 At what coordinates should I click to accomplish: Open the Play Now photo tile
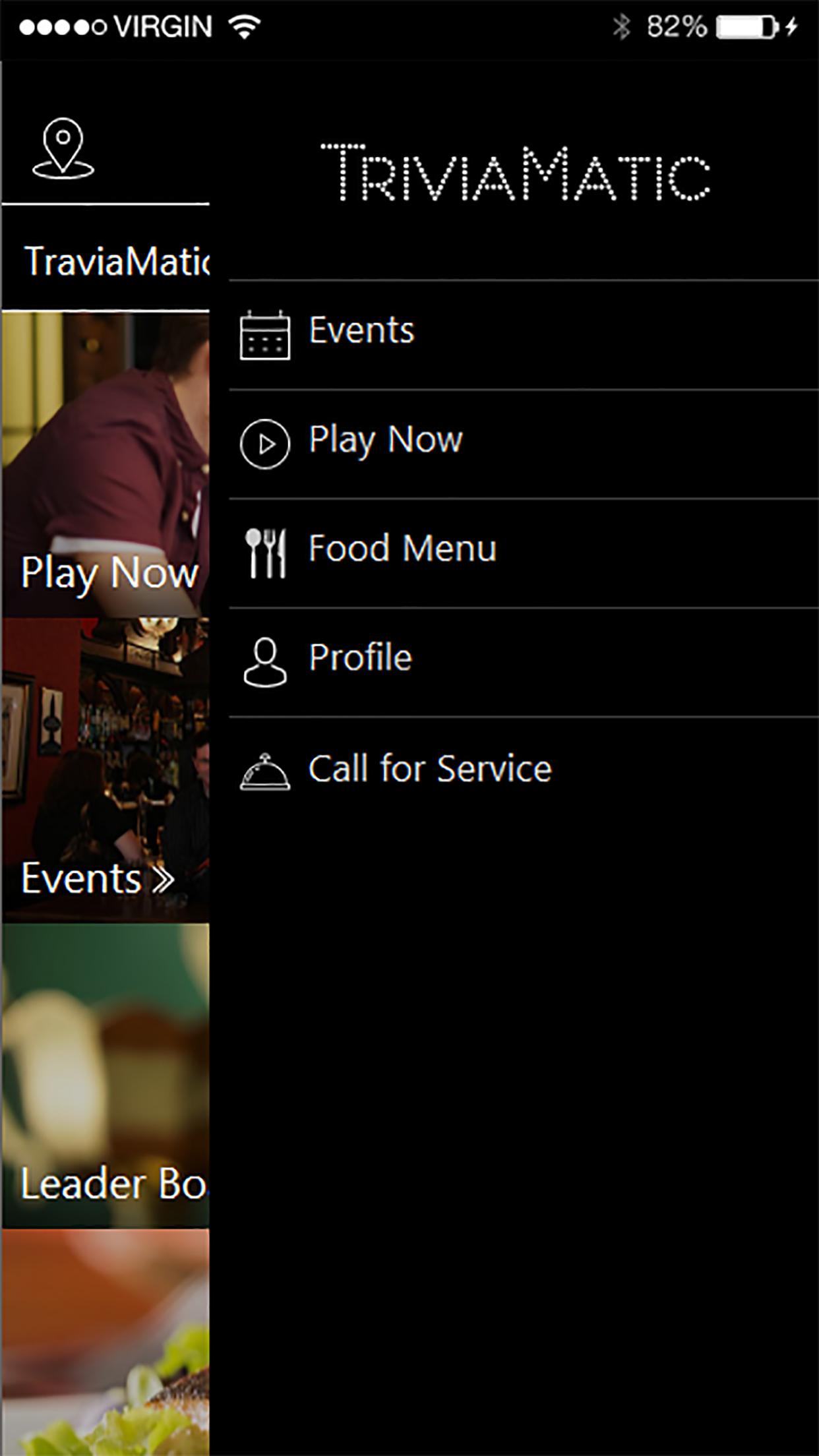tap(106, 465)
